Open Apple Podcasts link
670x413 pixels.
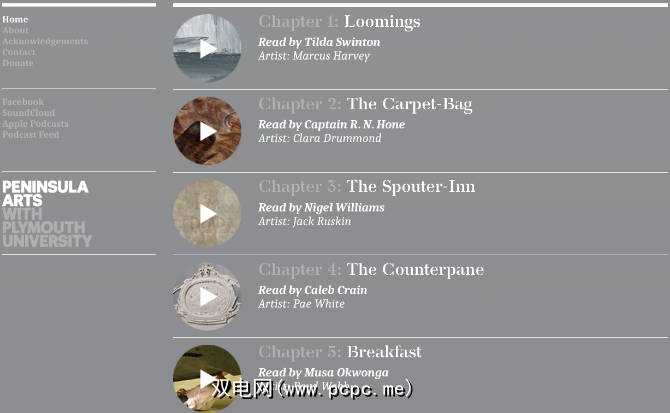point(35,124)
